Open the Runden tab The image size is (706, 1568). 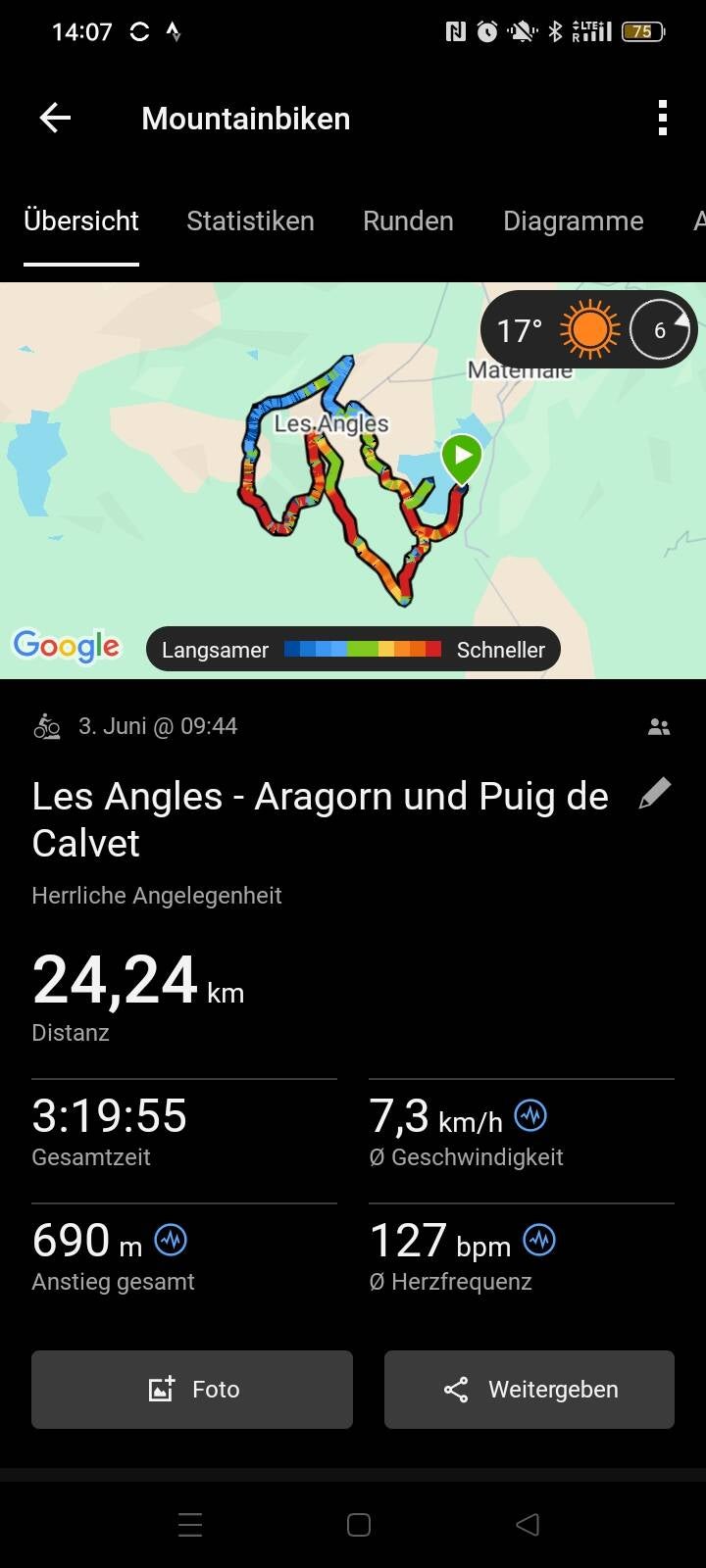[x=408, y=221]
